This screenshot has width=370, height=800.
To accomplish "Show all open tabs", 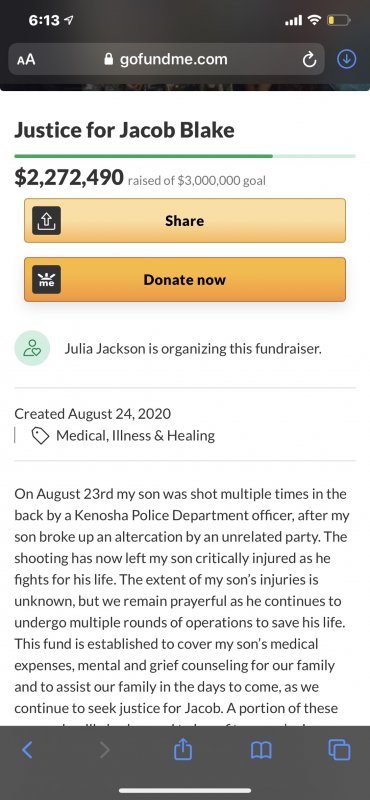I will [339, 749].
